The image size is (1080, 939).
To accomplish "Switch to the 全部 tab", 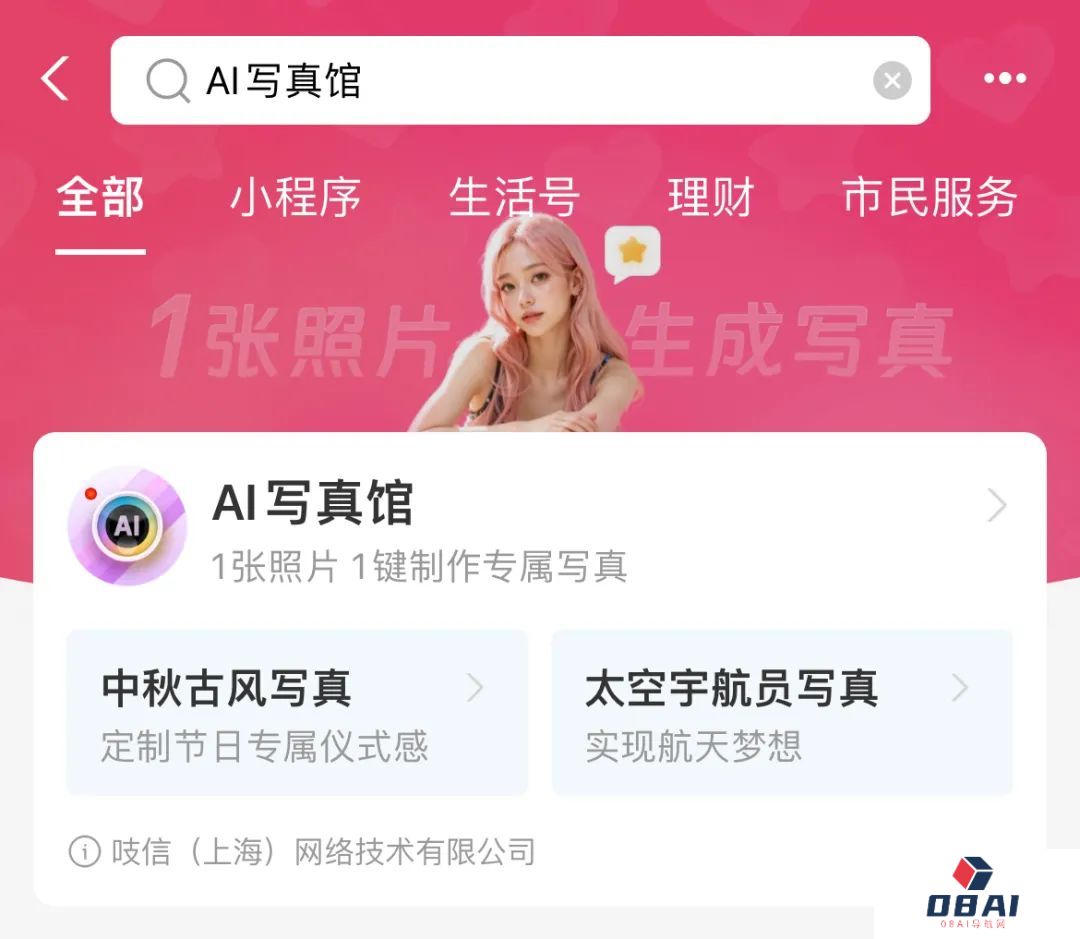I will [100, 197].
